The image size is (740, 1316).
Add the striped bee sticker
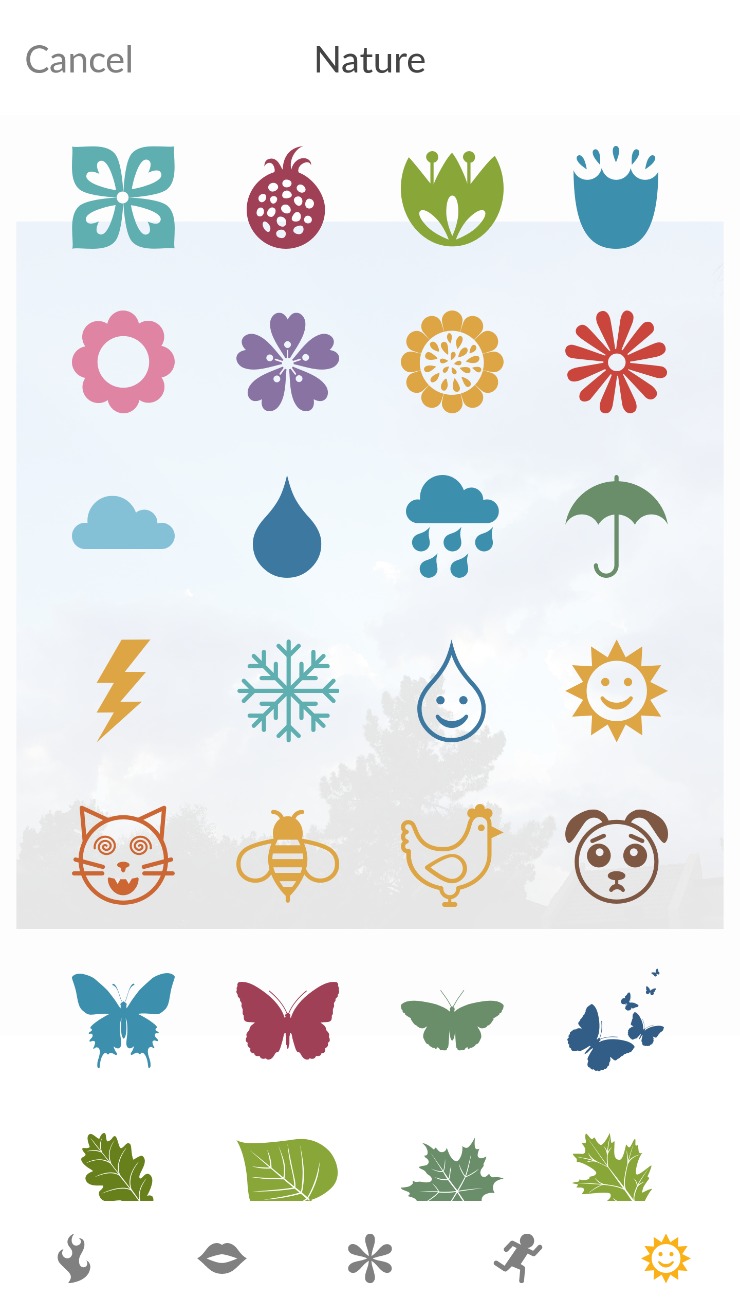tap(287, 855)
